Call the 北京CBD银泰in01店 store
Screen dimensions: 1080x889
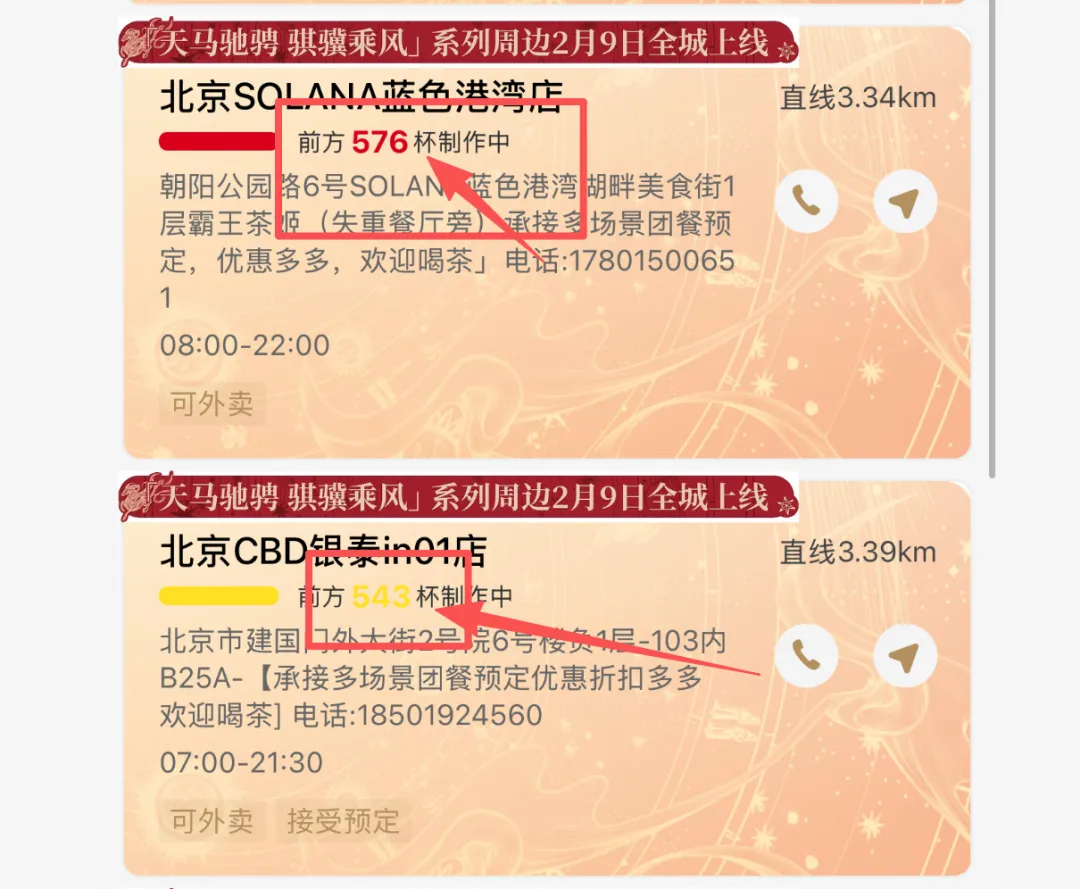[x=806, y=656]
